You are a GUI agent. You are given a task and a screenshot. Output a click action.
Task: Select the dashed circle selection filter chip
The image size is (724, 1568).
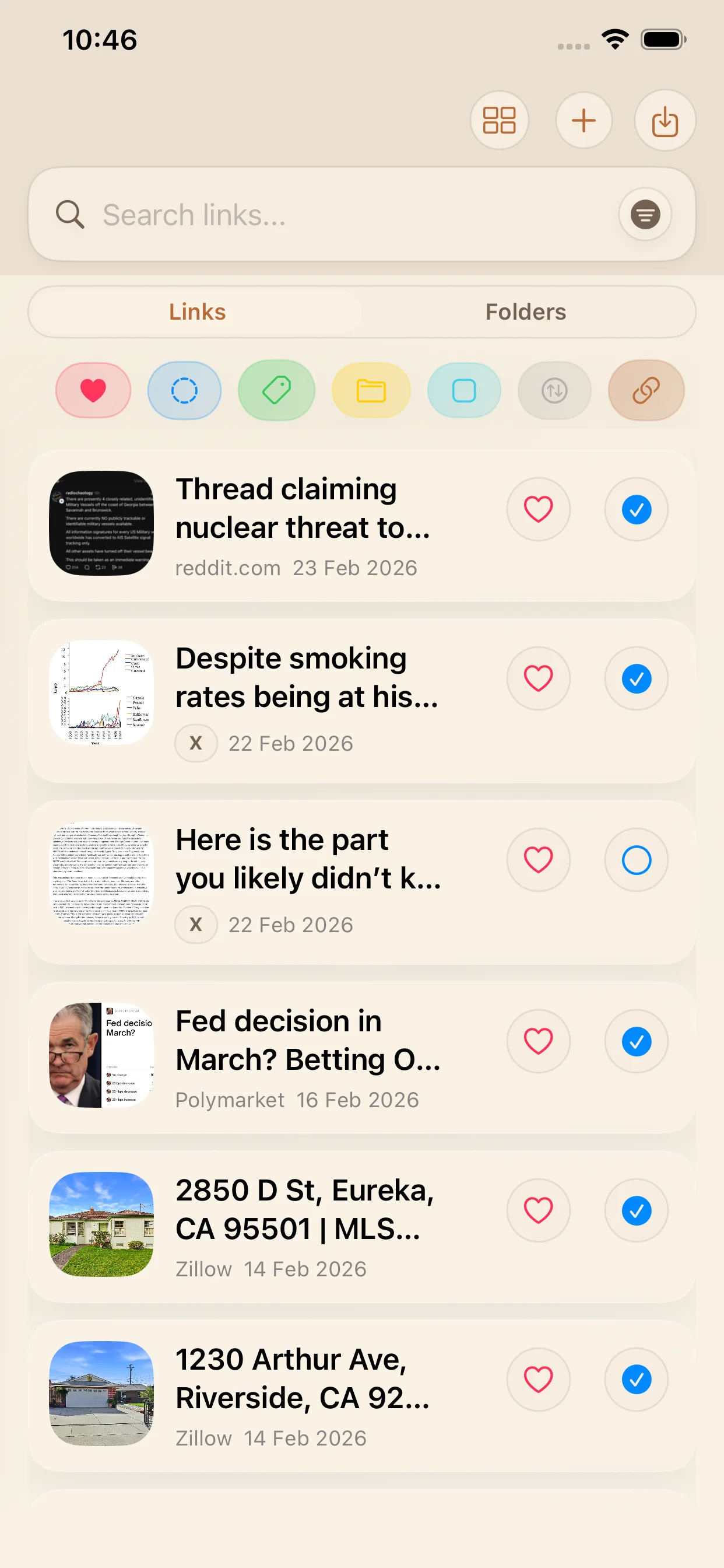(184, 390)
